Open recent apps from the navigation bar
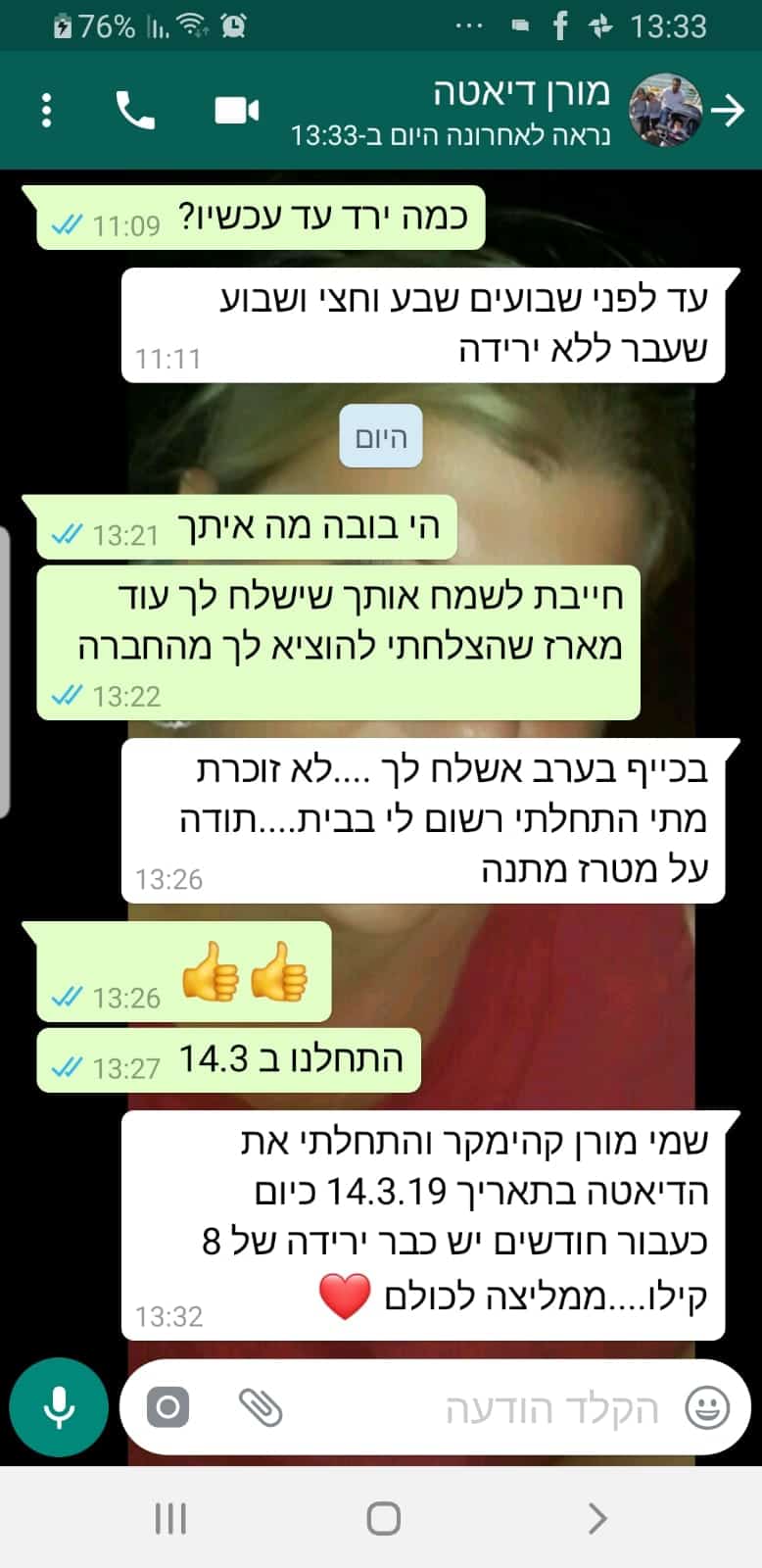This screenshot has width=762, height=1568. coord(170,1519)
